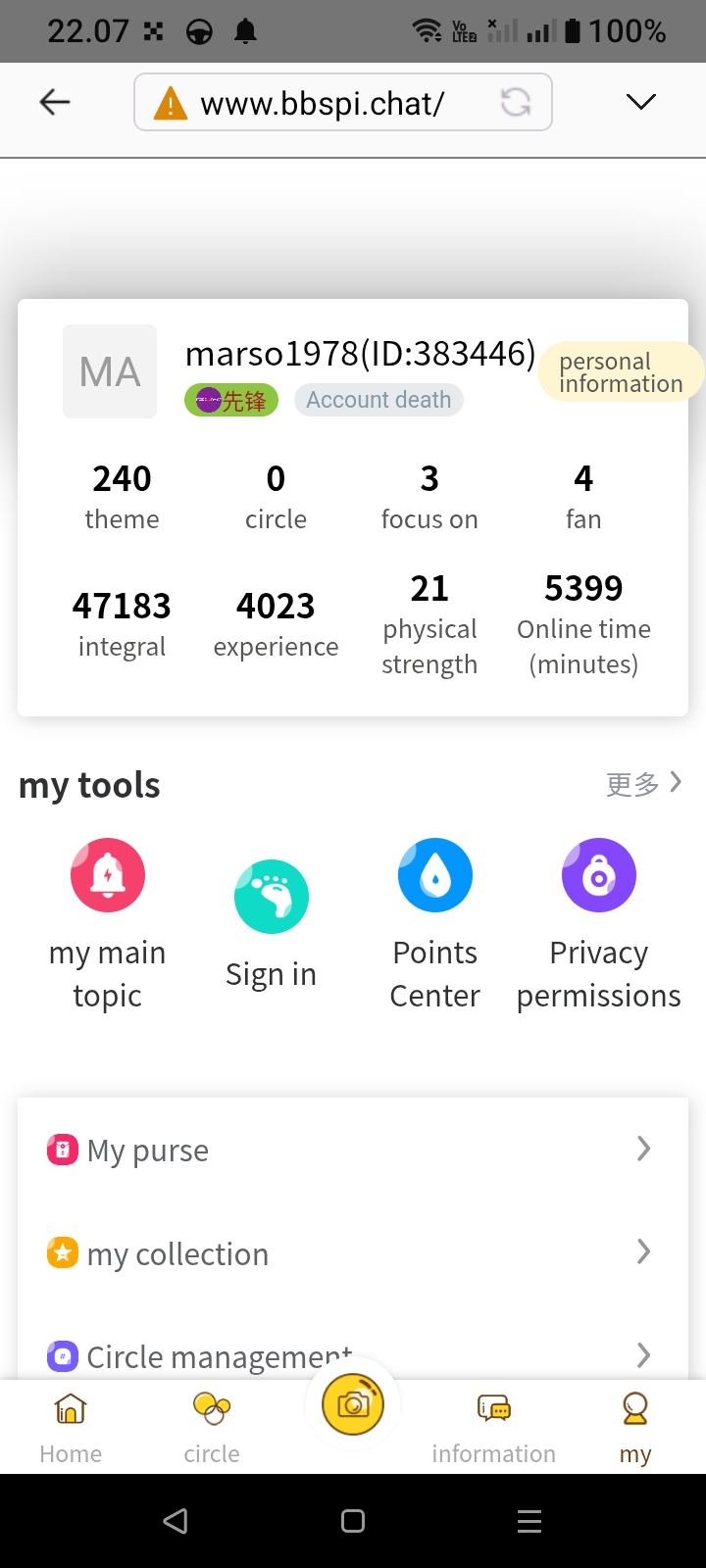Open the Sign in tool
The image size is (706, 1568).
(x=272, y=923)
